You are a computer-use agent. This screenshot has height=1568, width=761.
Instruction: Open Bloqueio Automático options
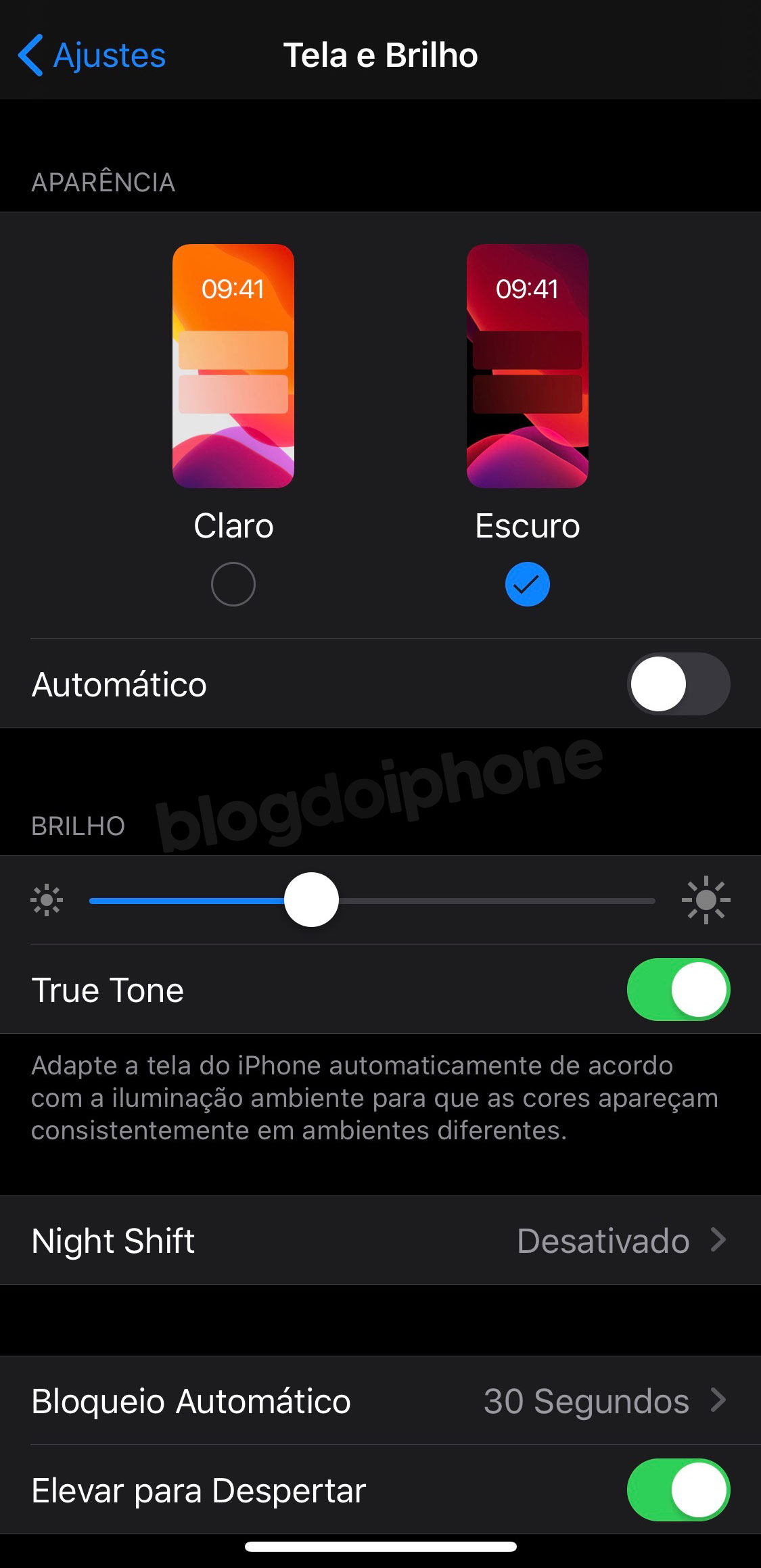click(x=380, y=1400)
